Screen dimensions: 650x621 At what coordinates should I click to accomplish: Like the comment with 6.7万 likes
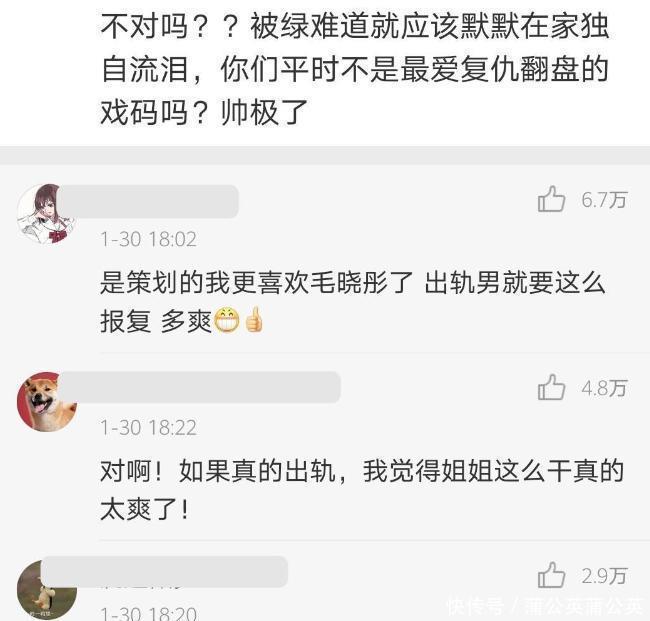[x=552, y=200]
